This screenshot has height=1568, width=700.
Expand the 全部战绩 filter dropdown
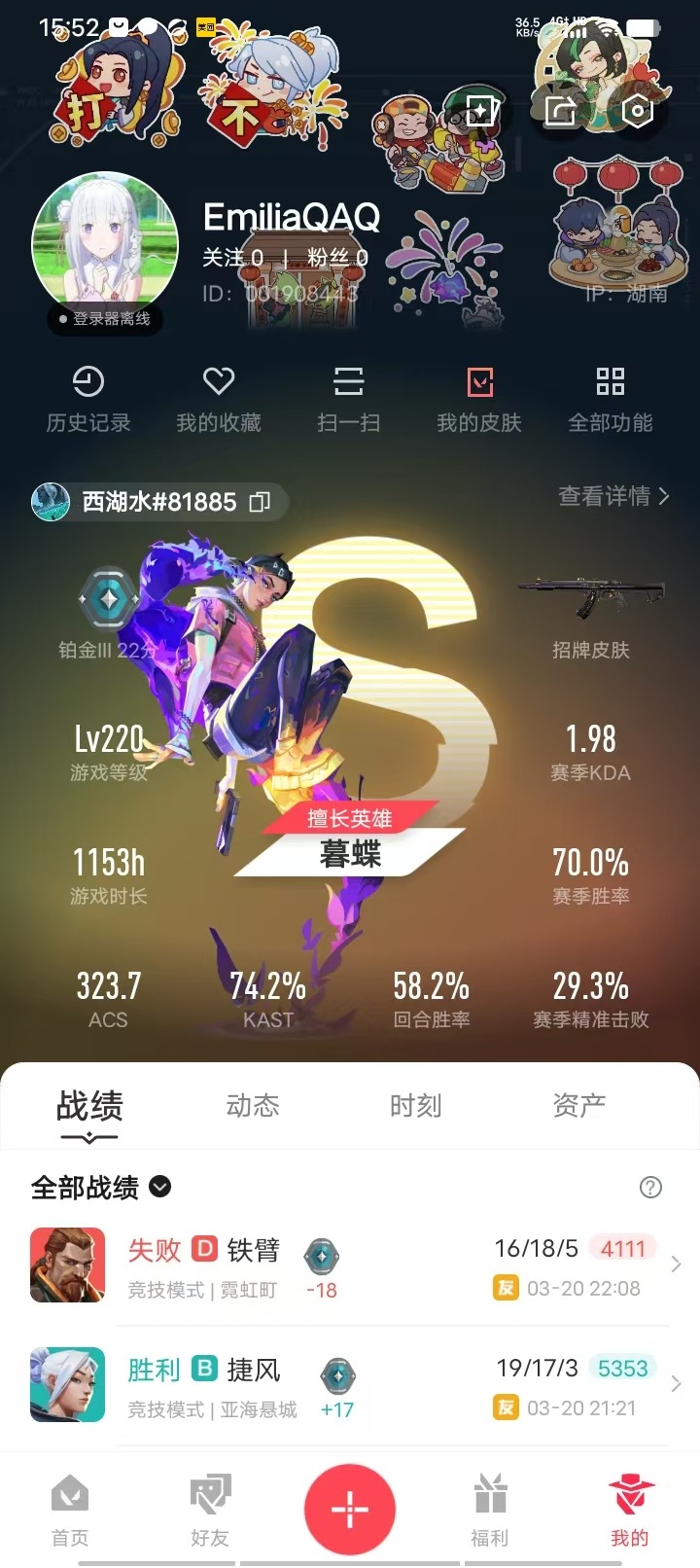pyautogui.click(x=102, y=1188)
